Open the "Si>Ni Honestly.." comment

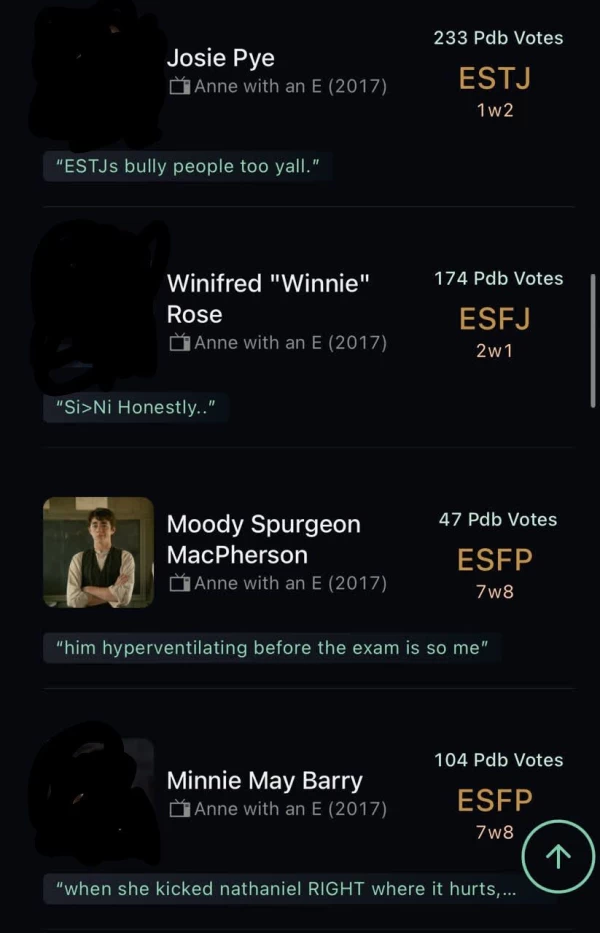pos(136,407)
